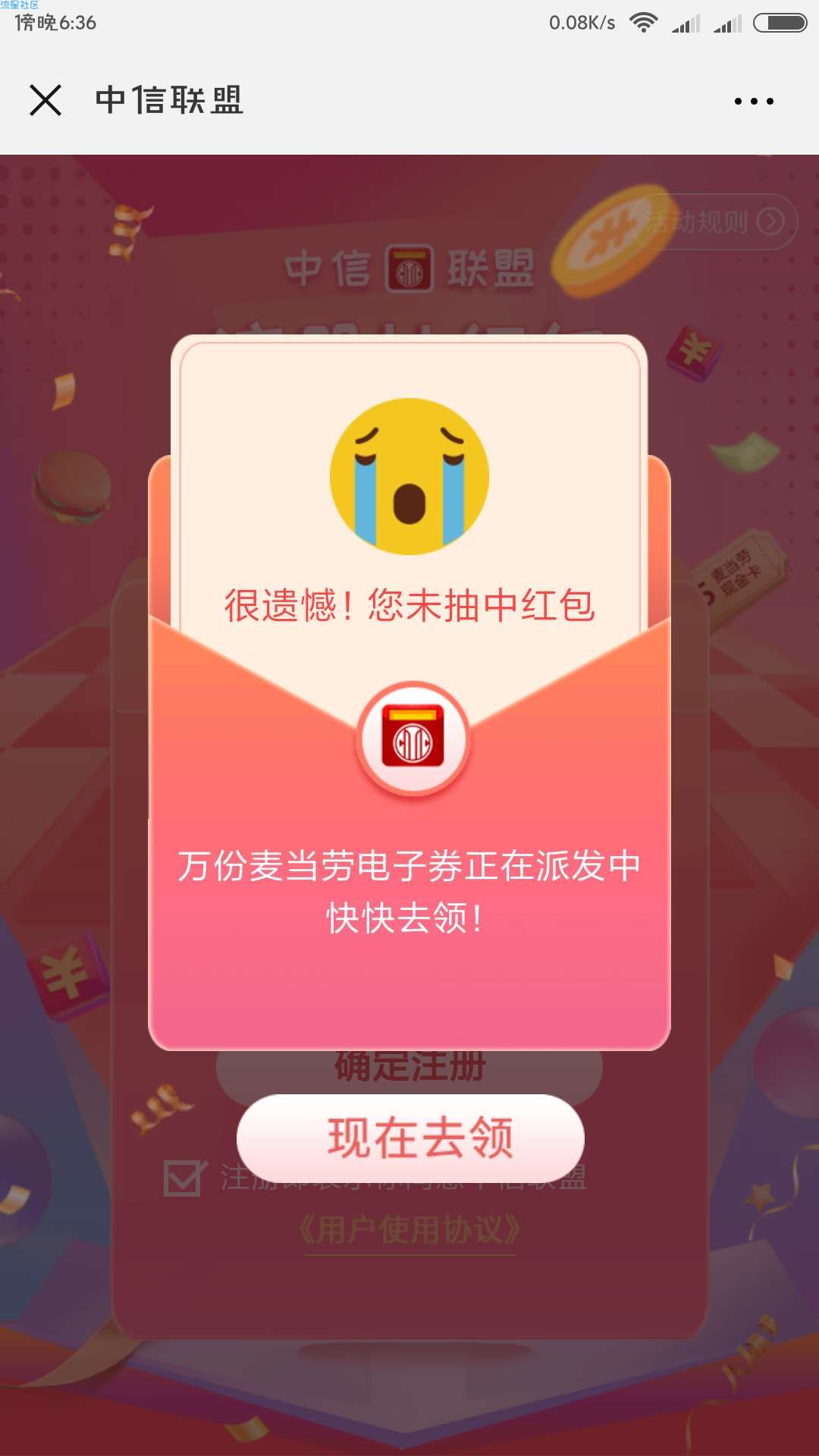
Task: Tap the 现在去领 button
Action: pyautogui.click(x=410, y=1137)
